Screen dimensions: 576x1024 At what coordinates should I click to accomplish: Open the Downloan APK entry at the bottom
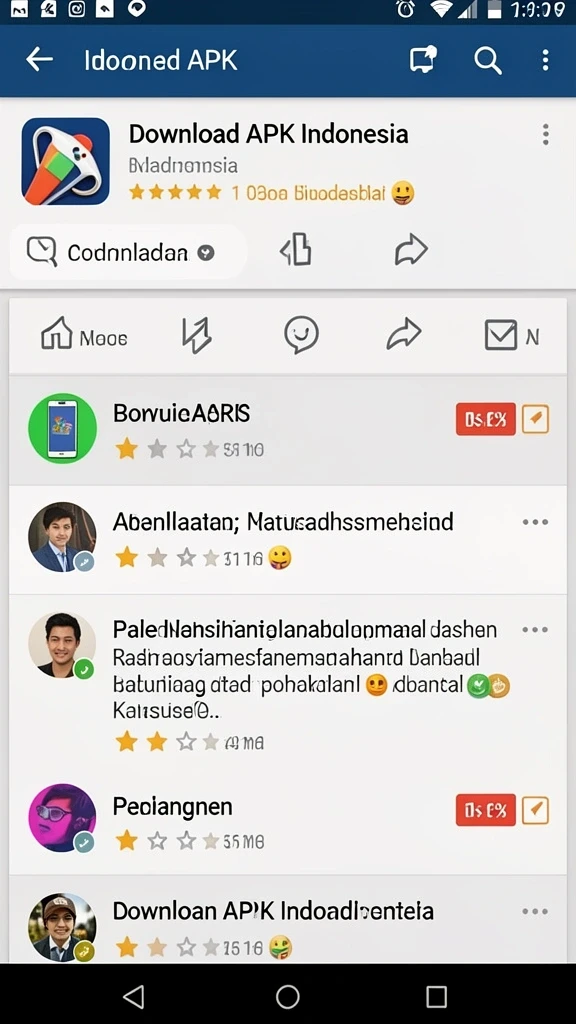288,919
